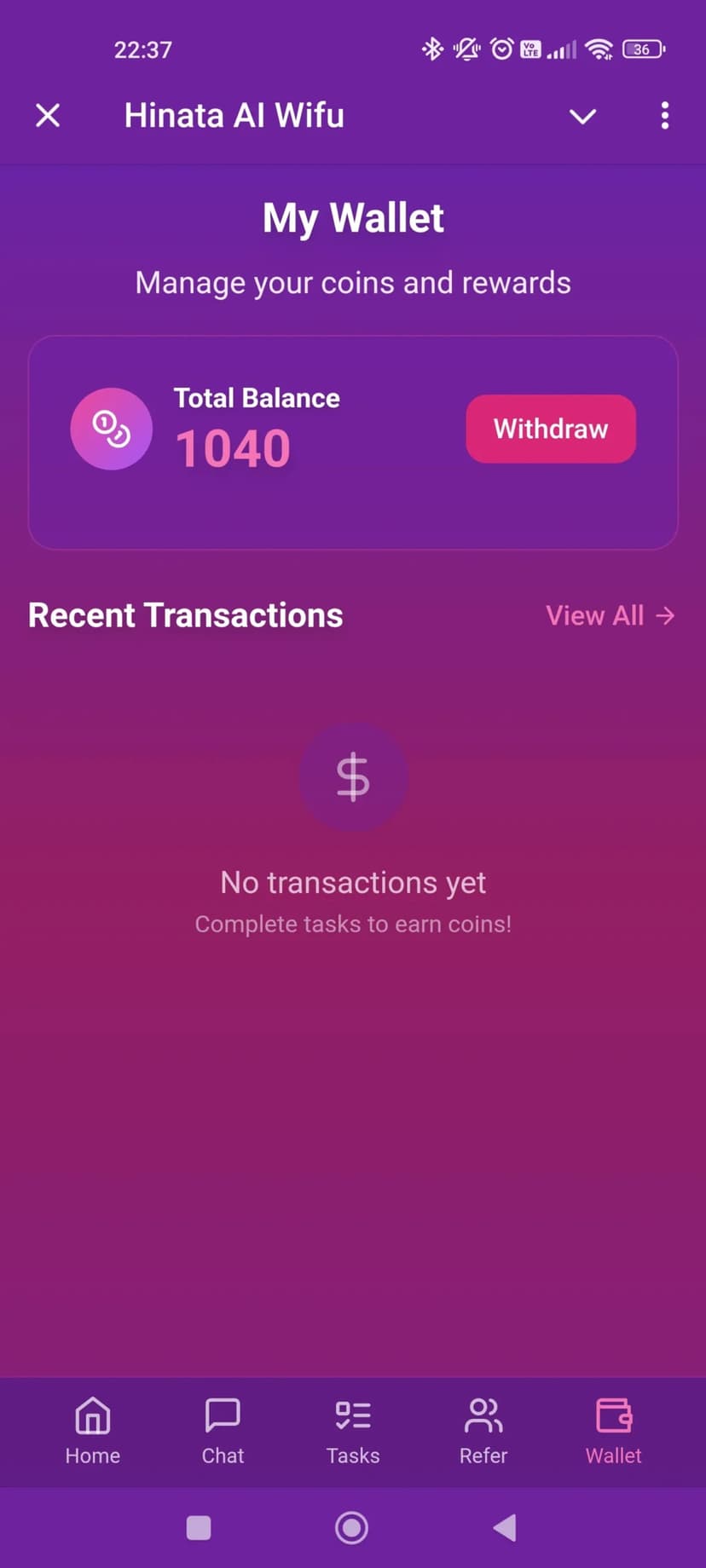The width and height of the screenshot is (706, 1568).
Task: Tap the system home button
Action: pos(351,1528)
